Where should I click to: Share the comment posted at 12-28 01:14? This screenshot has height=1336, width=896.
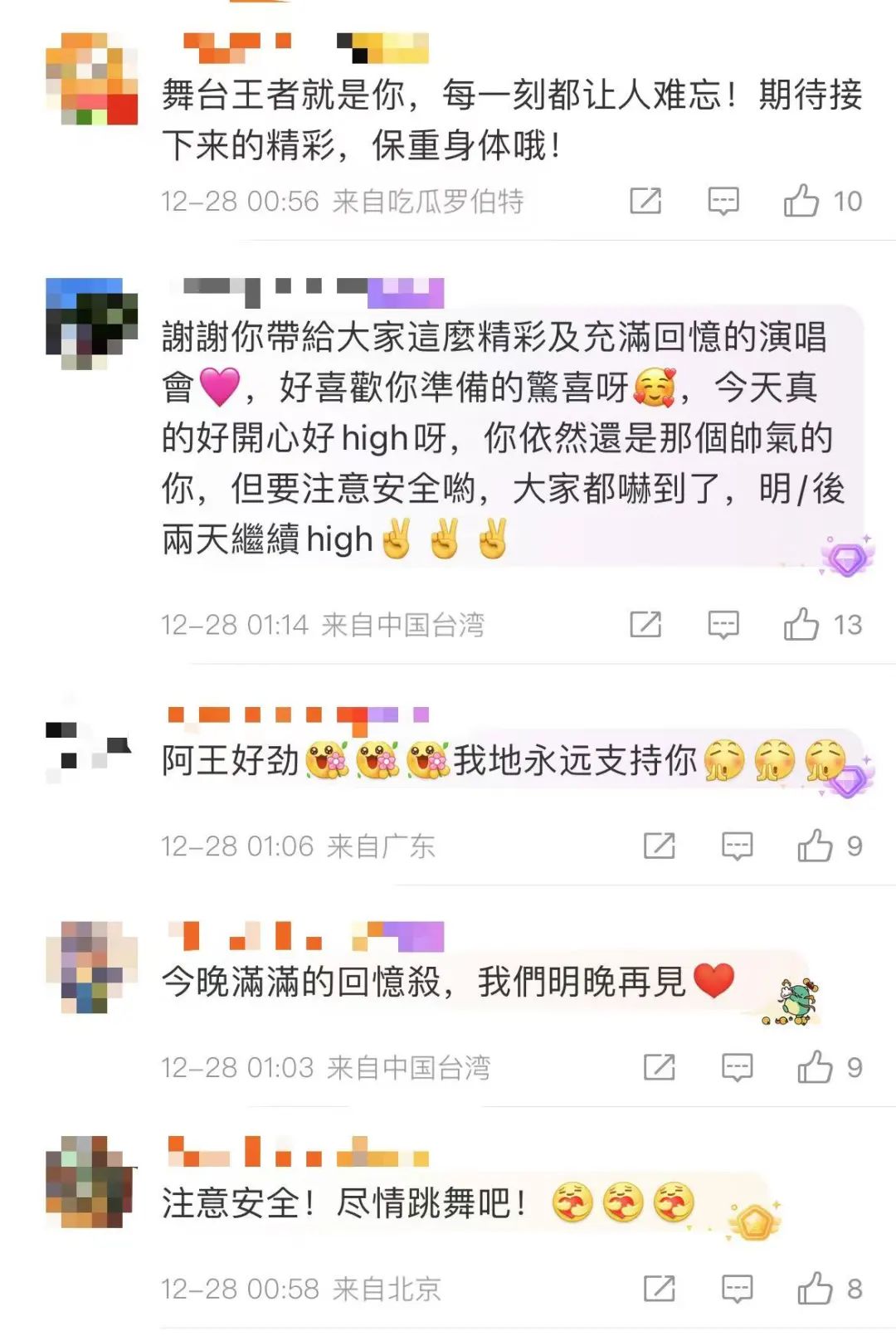pos(645,624)
